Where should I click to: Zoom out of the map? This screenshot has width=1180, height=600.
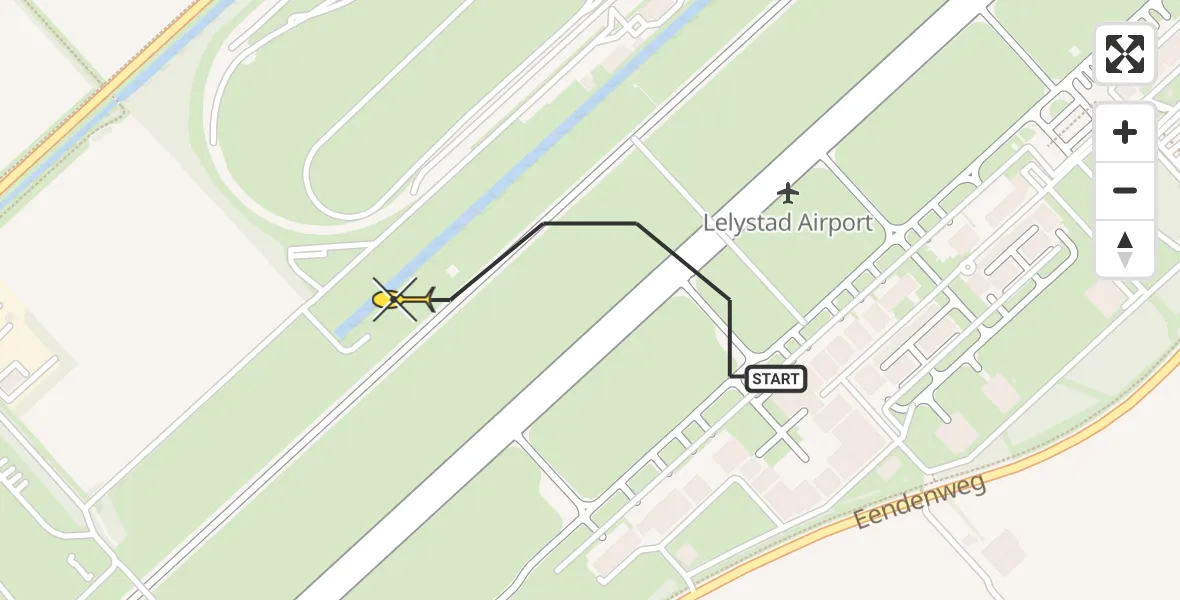[x=1125, y=190]
